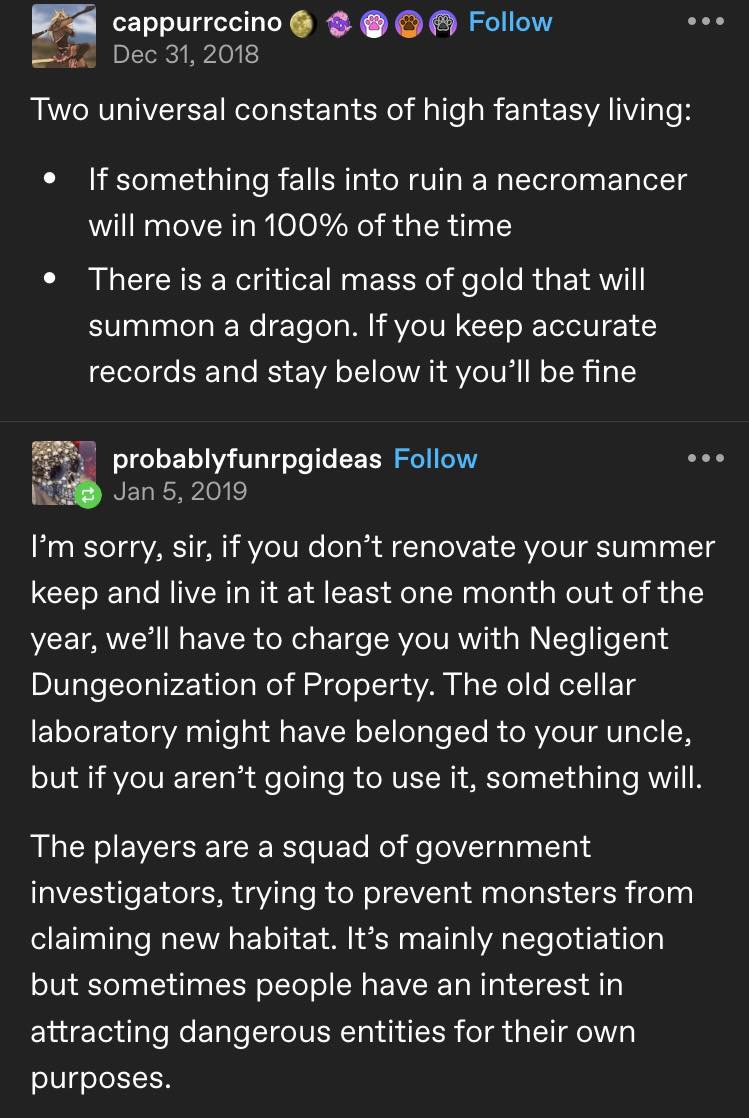Image resolution: width=749 pixels, height=1118 pixels.
Task: Follow probablyfunrpgideas
Action: 436,459
